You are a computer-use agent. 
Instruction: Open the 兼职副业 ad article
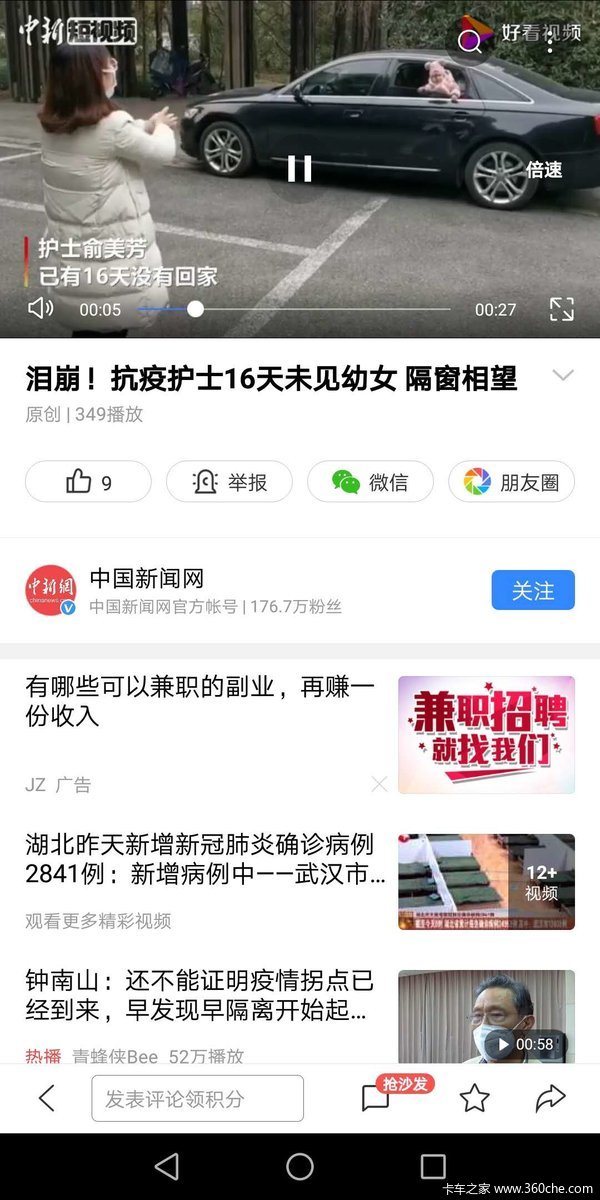click(200, 702)
